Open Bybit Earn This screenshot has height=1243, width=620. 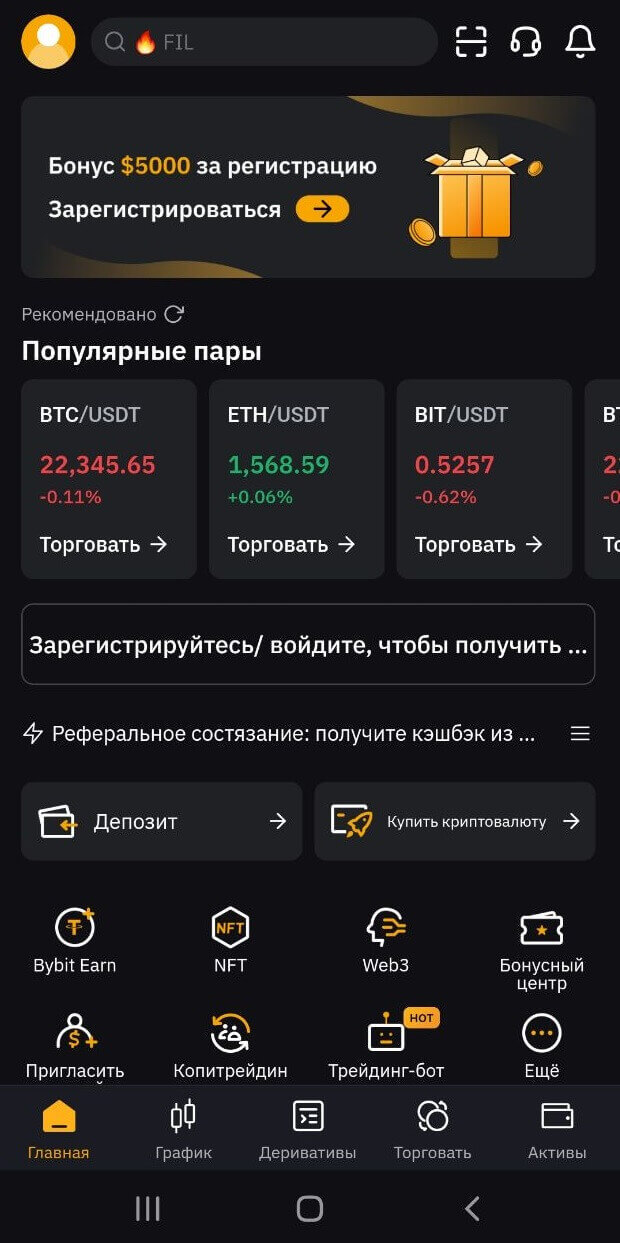point(75,940)
